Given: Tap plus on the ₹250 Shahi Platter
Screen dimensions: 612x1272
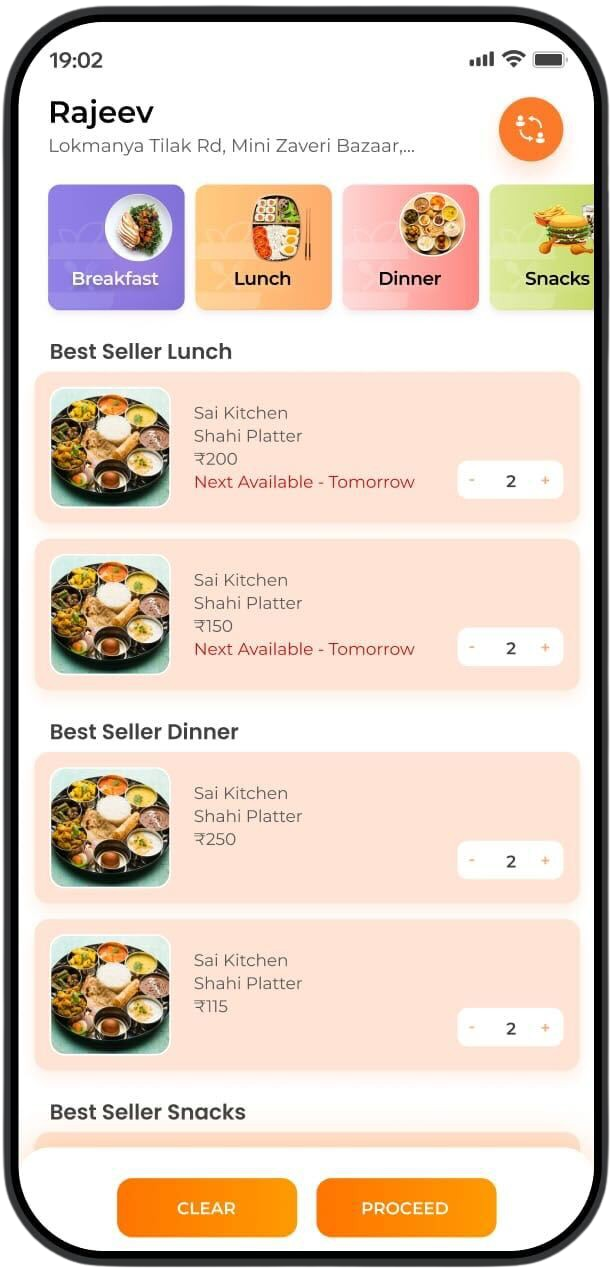Looking at the screenshot, I should click(545, 861).
